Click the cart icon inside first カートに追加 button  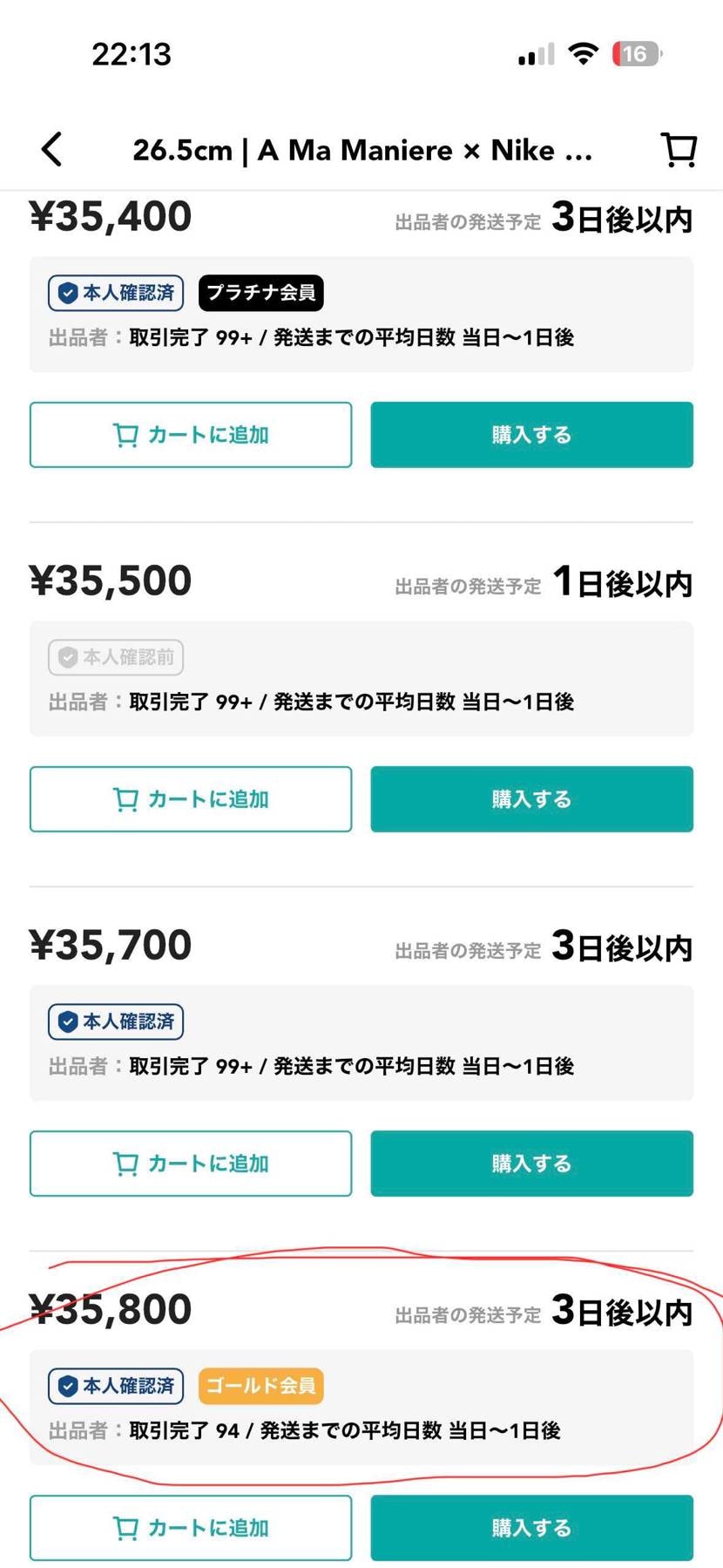(x=125, y=435)
